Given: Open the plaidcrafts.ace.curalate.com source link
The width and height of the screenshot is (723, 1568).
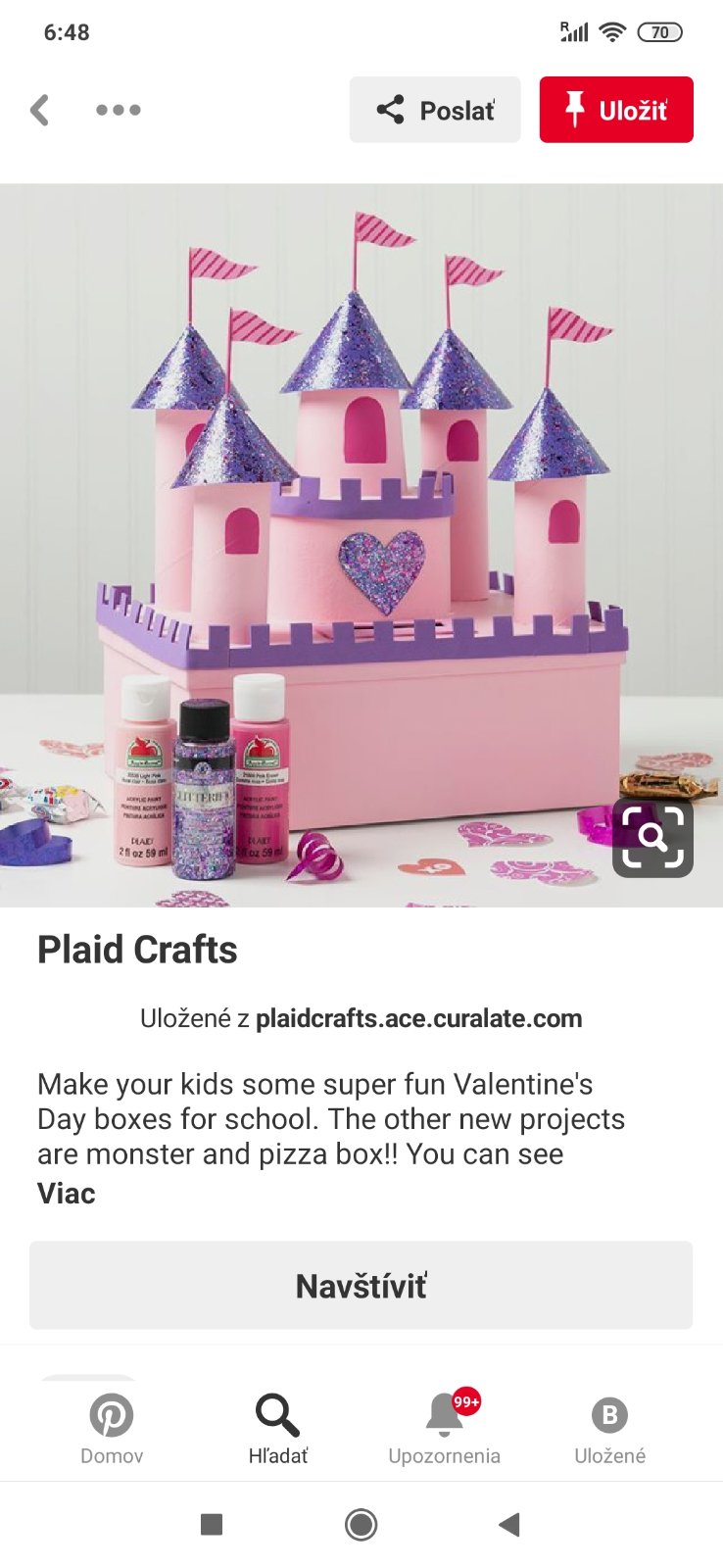Looking at the screenshot, I should coord(418,1018).
